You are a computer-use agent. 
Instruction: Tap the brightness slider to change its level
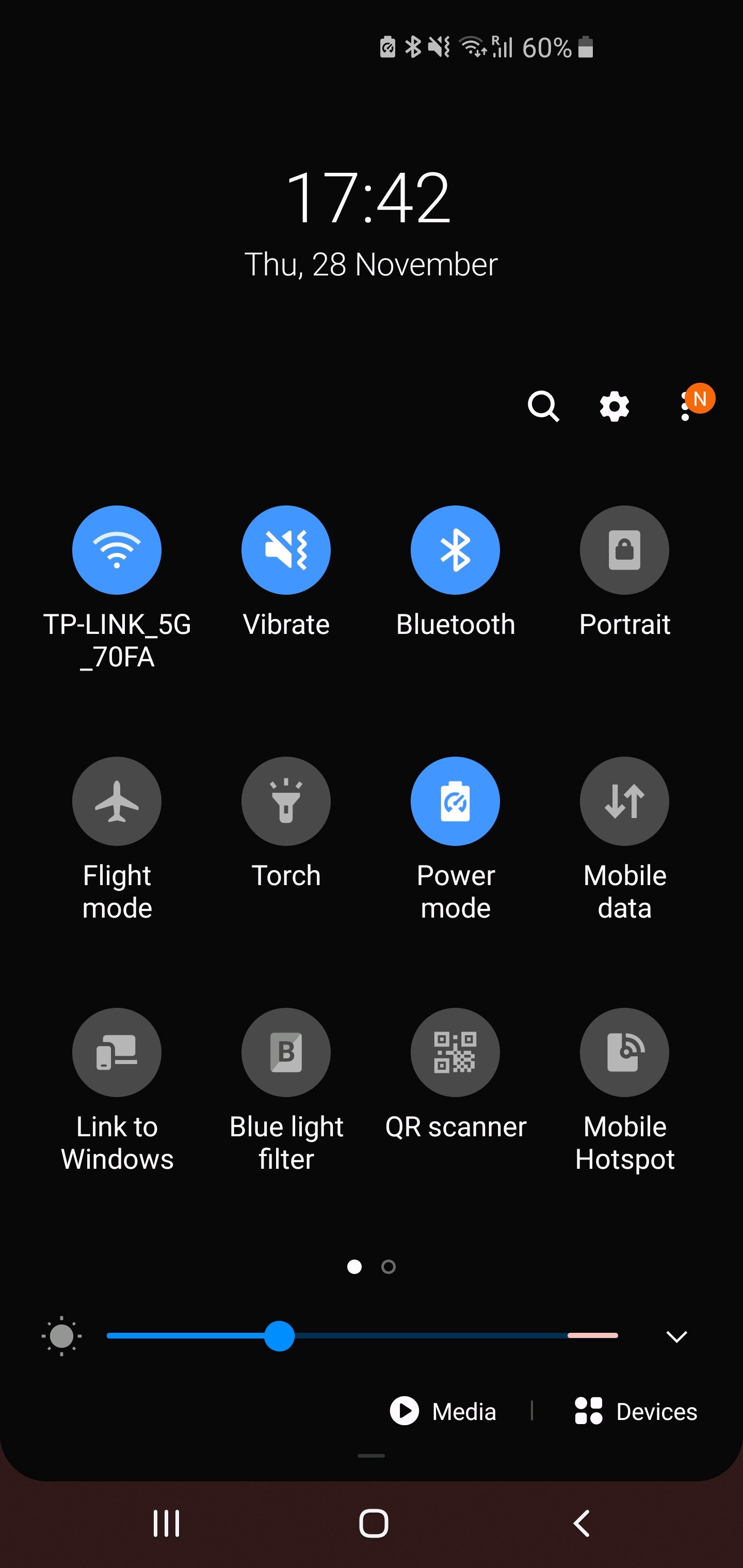pyautogui.click(x=362, y=1335)
